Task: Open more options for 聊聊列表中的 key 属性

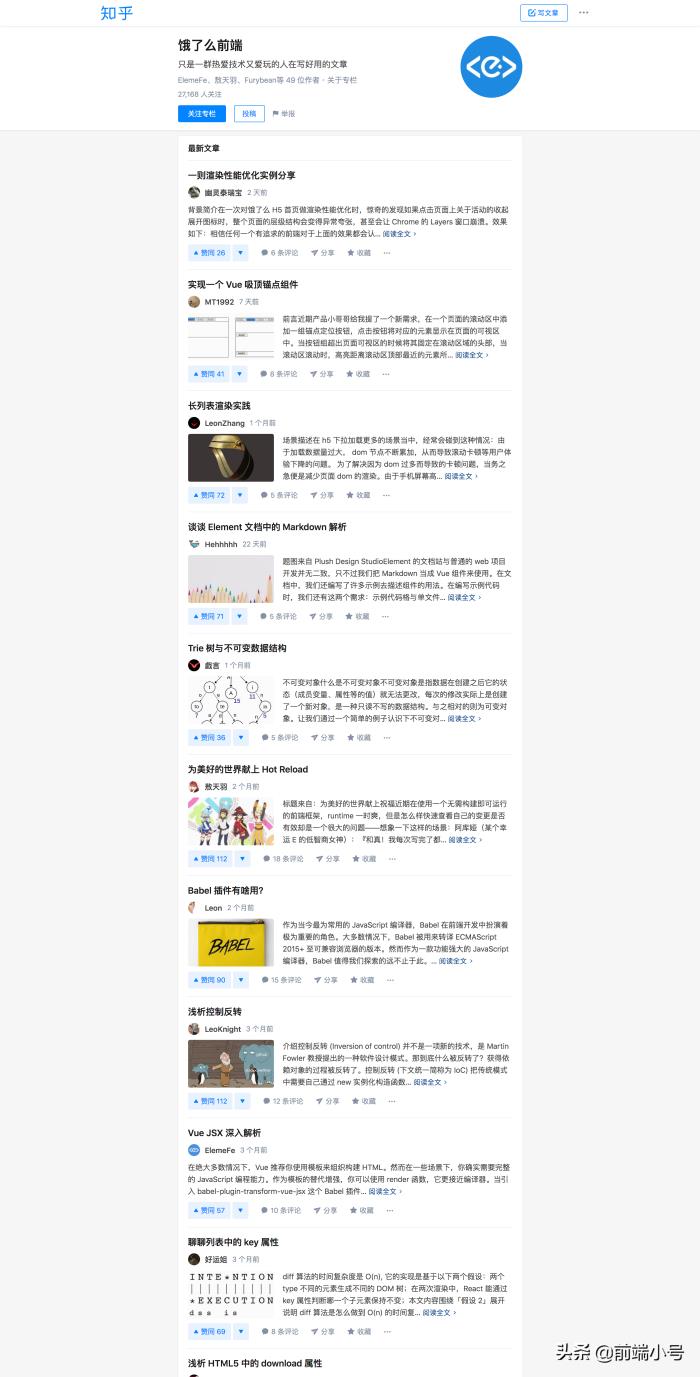Action: tap(386, 1331)
